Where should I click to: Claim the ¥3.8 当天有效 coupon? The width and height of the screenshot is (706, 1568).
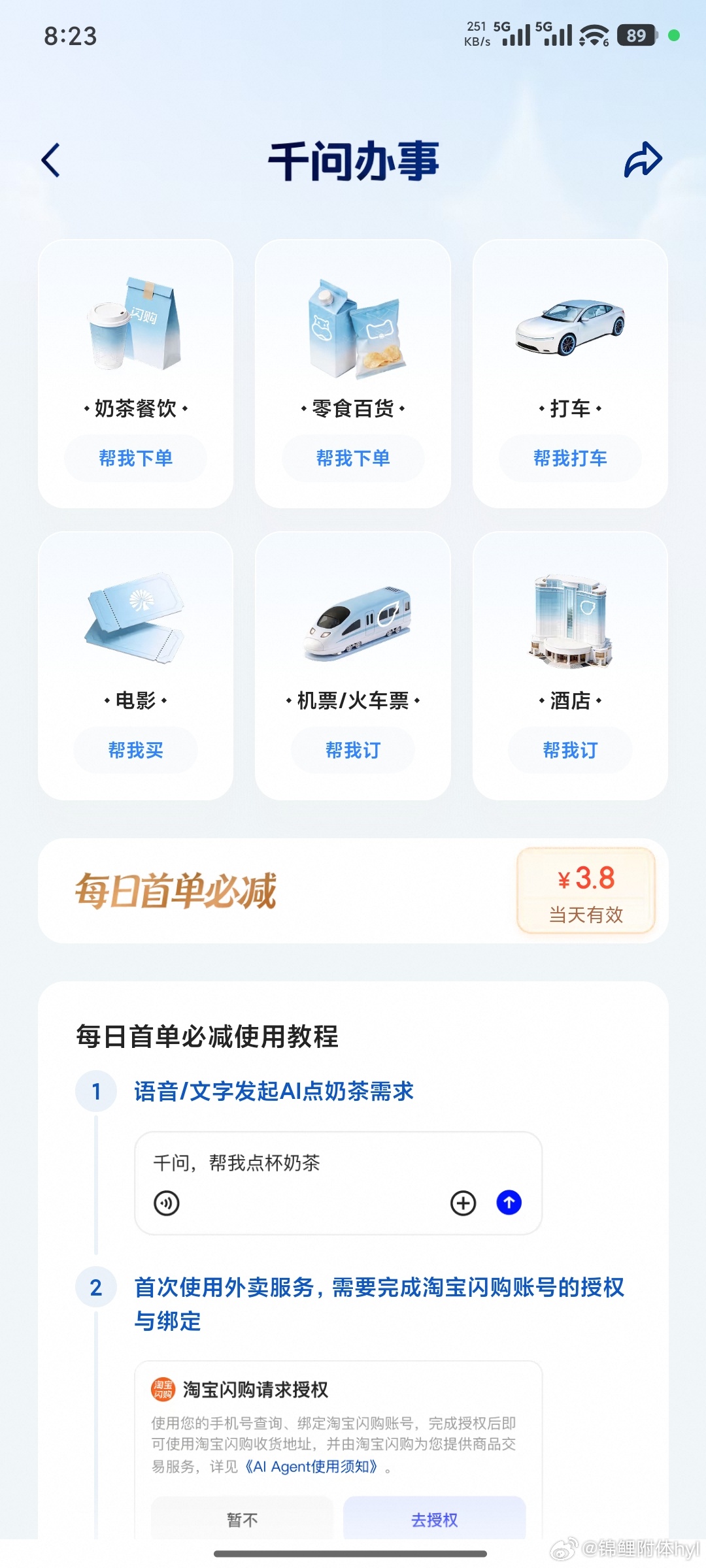pyautogui.click(x=586, y=891)
